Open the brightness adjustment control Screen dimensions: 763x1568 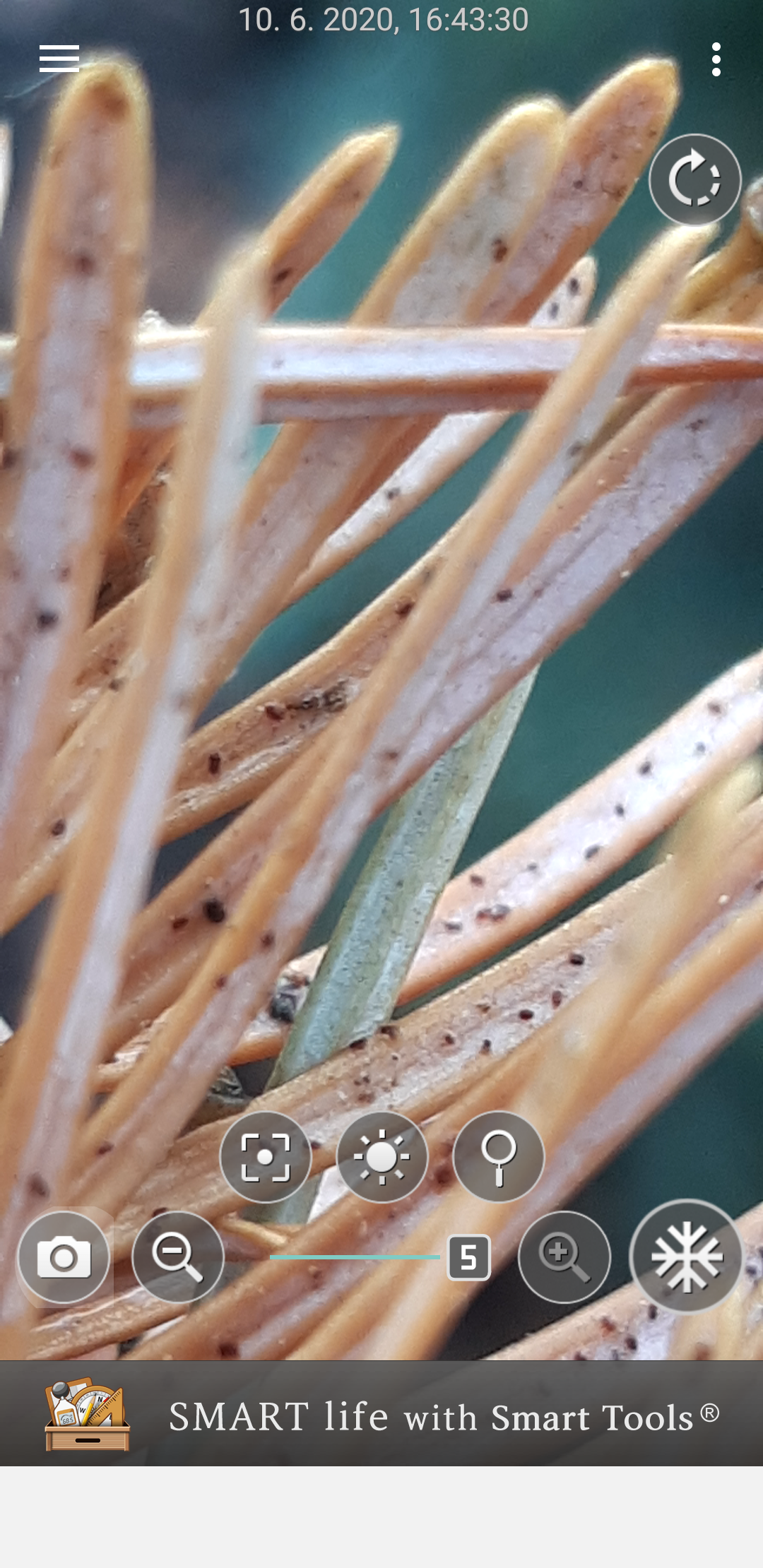coord(382,1157)
